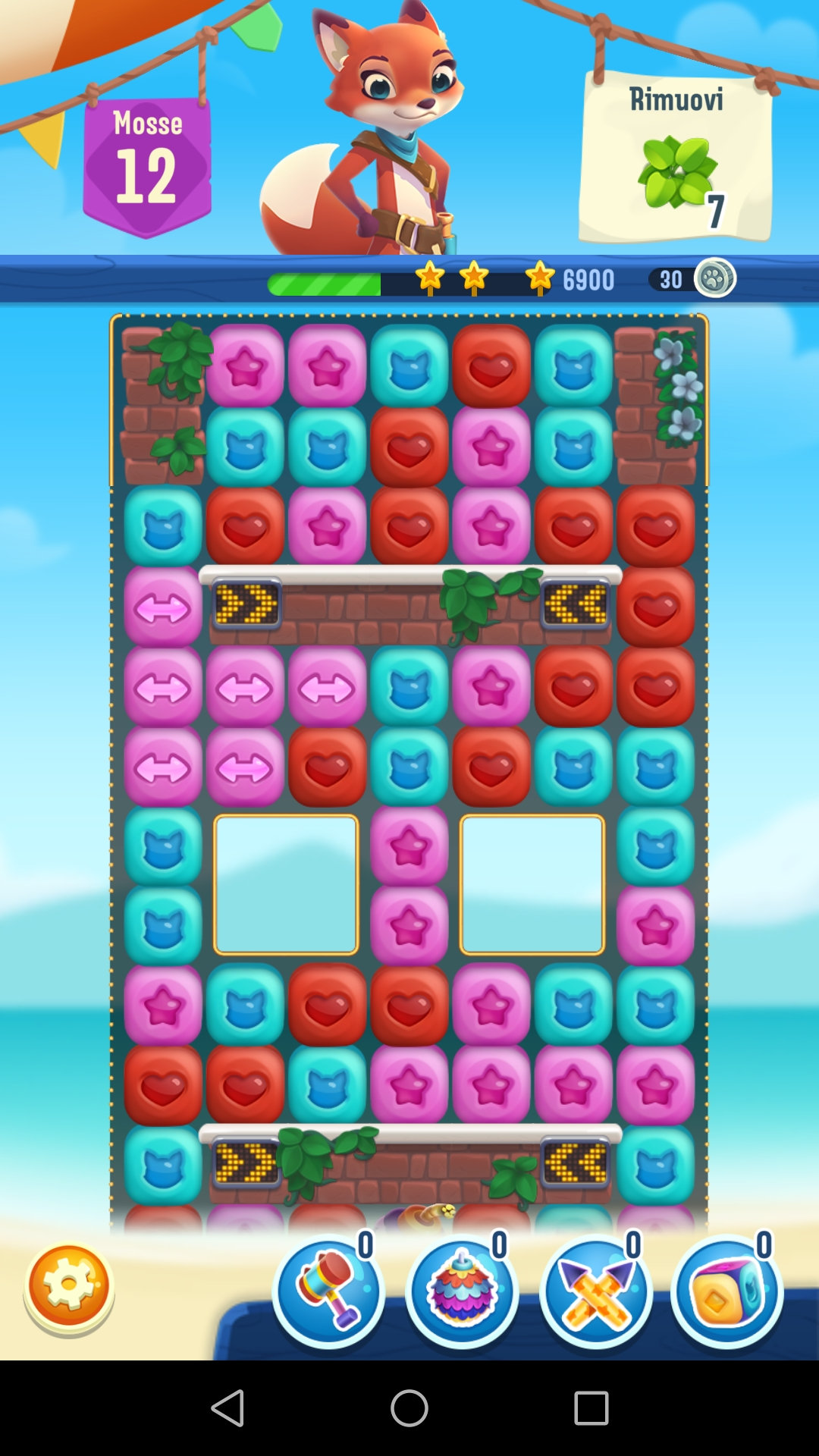Select the crossed rockets booster
The image size is (819, 1456).
(x=595, y=1291)
